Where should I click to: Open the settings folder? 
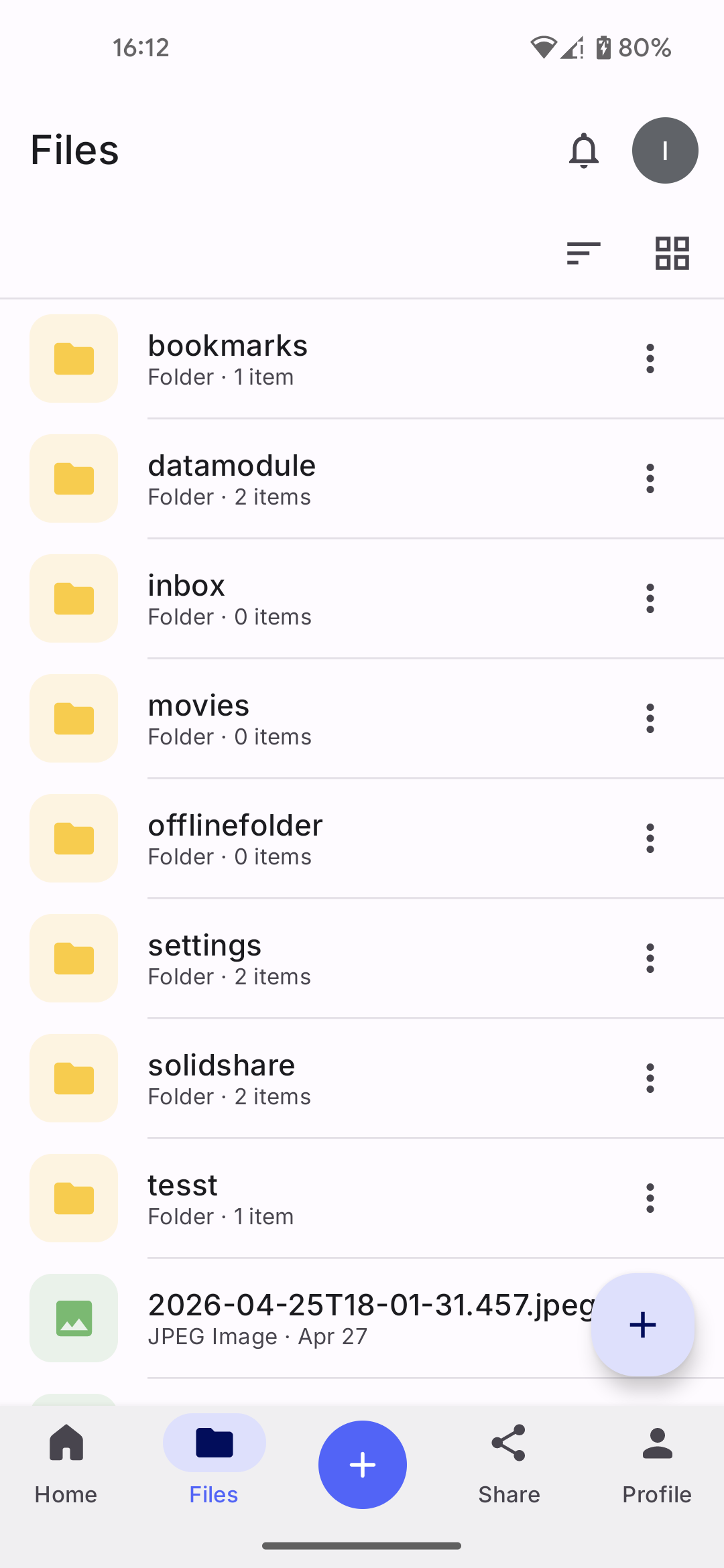pos(362,958)
